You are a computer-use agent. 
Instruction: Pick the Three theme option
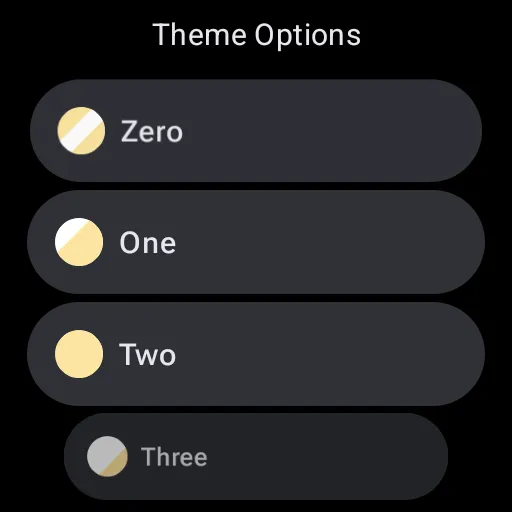point(256,456)
